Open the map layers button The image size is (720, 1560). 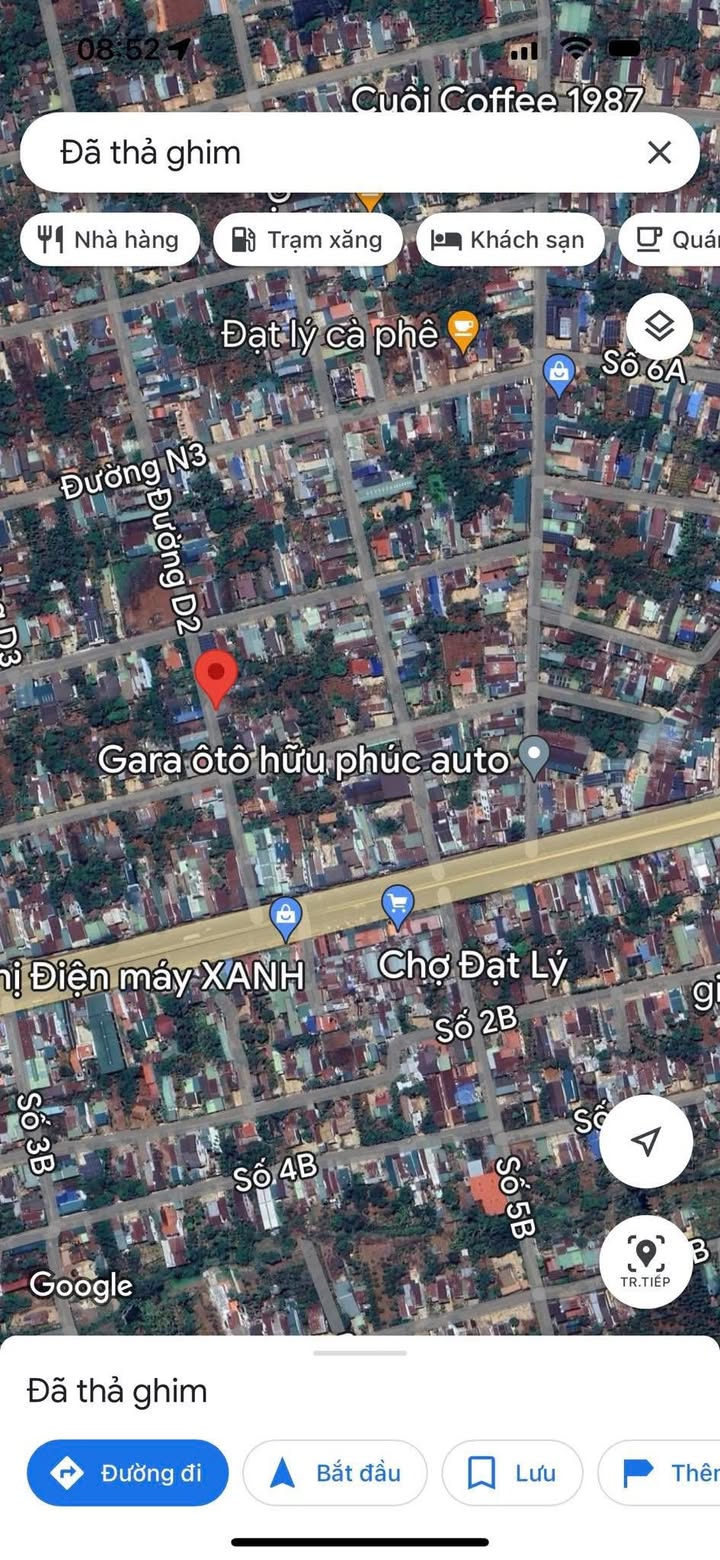pyautogui.click(x=659, y=326)
